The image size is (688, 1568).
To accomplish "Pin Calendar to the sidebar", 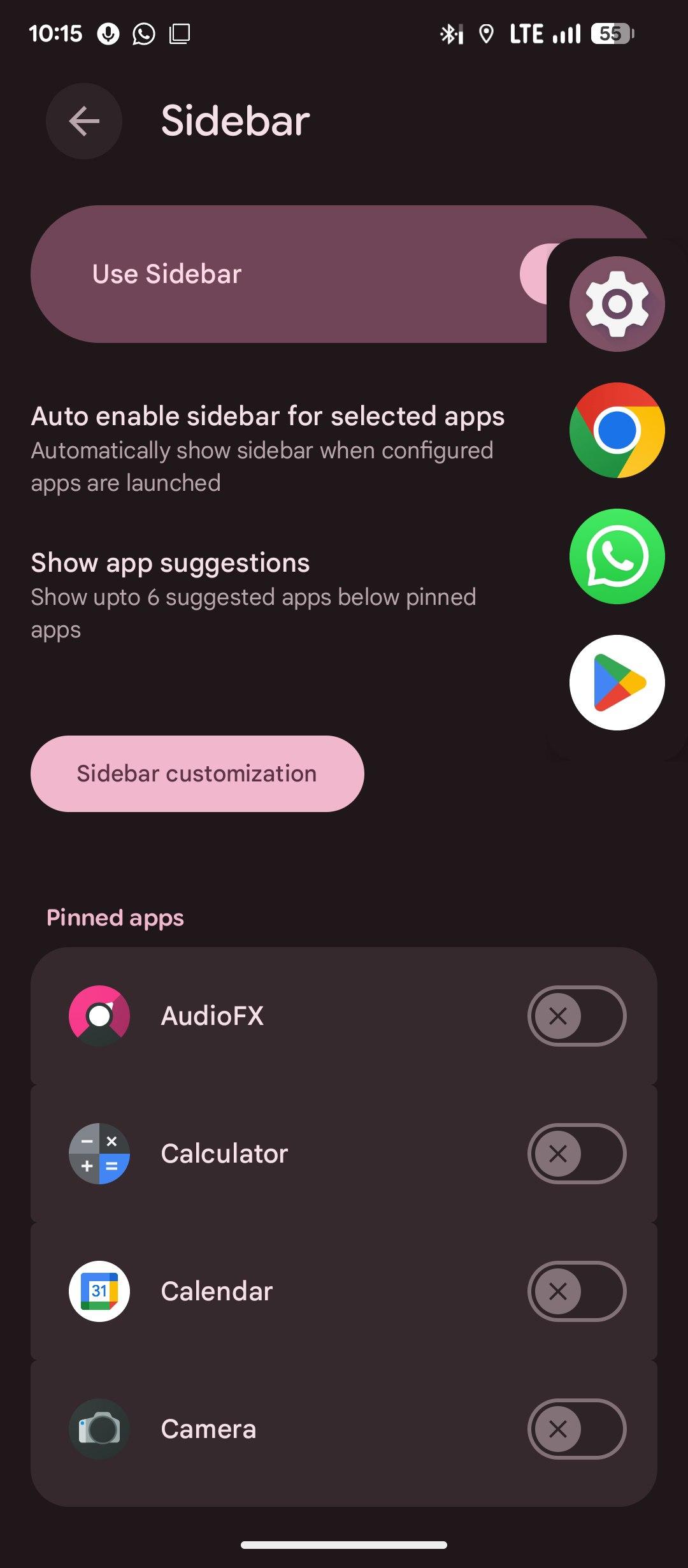I will (577, 1291).
